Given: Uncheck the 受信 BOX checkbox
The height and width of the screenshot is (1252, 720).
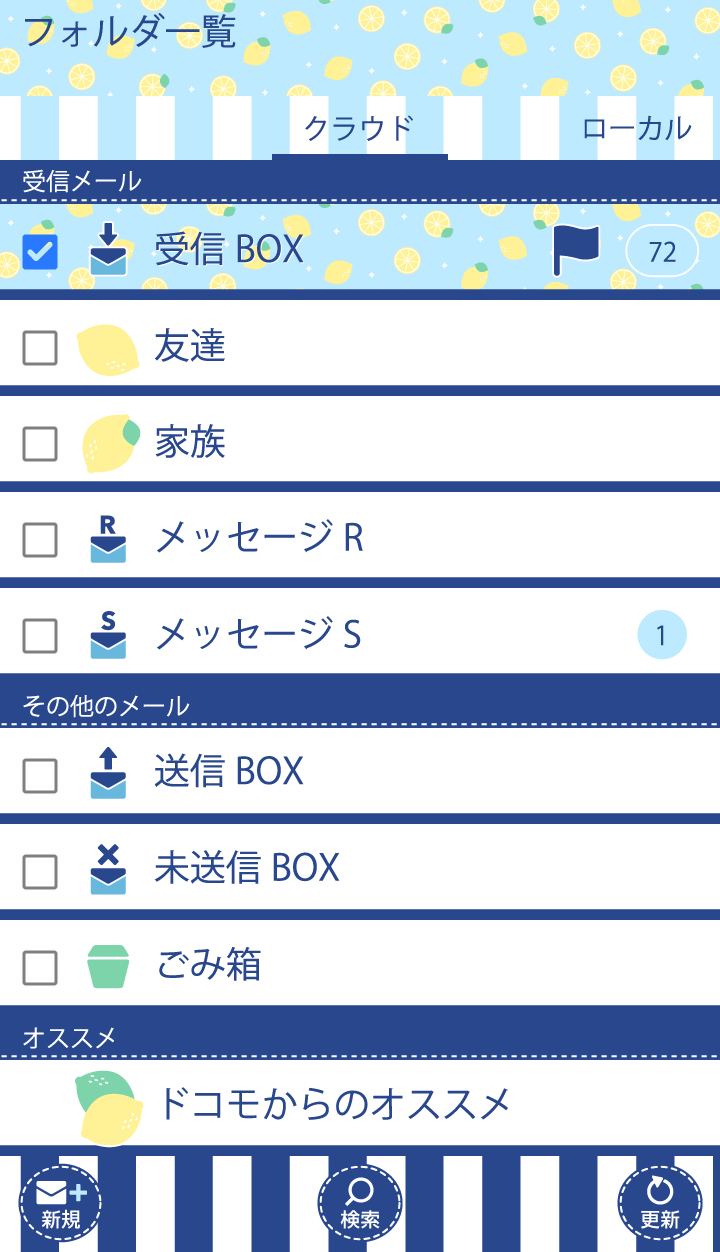Looking at the screenshot, I should [40, 251].
